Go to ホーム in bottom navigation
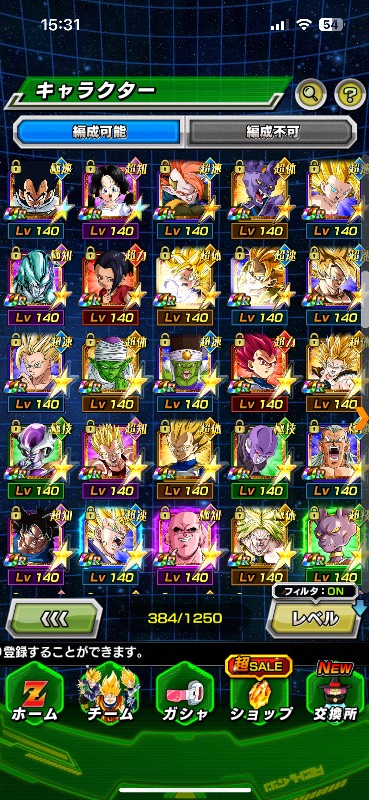Image resolution: width=369 pixels, height=800 pixels. [35, 696]
